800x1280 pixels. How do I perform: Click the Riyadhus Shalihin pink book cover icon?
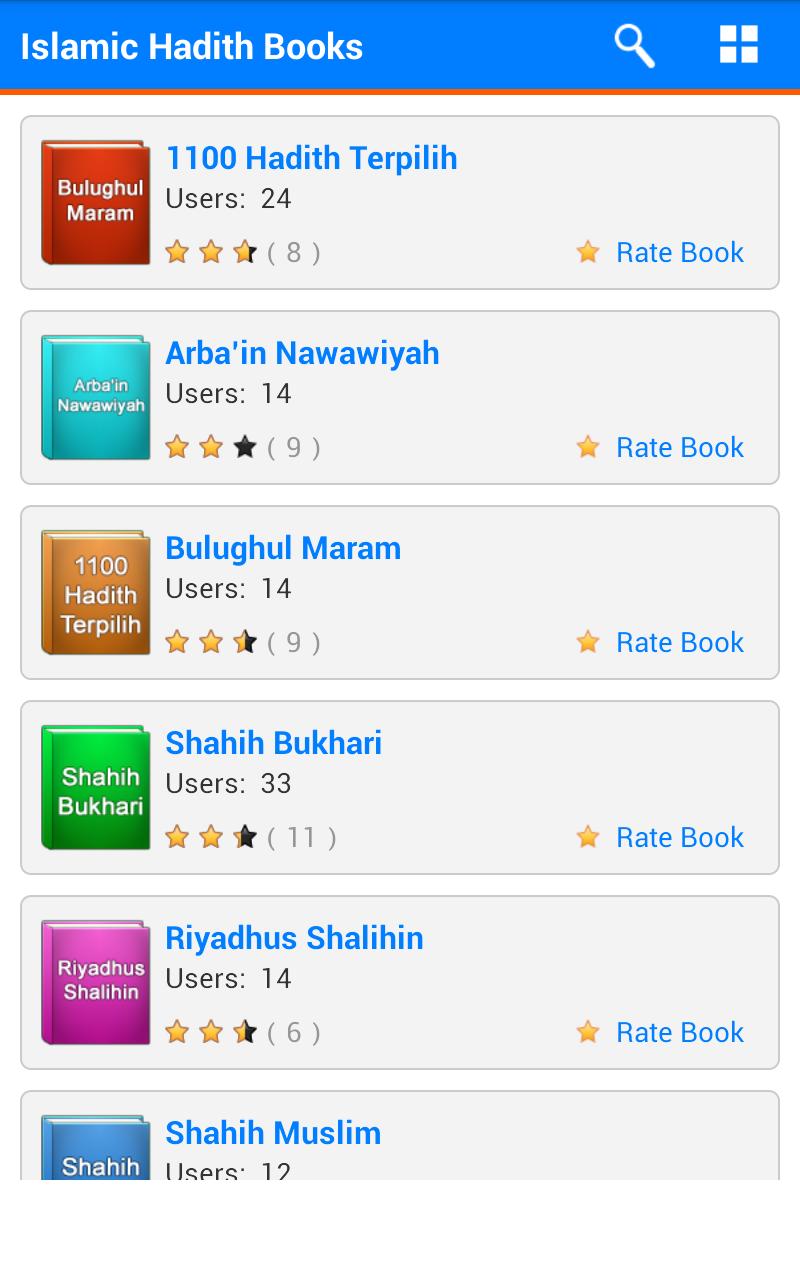pos(95,982)
